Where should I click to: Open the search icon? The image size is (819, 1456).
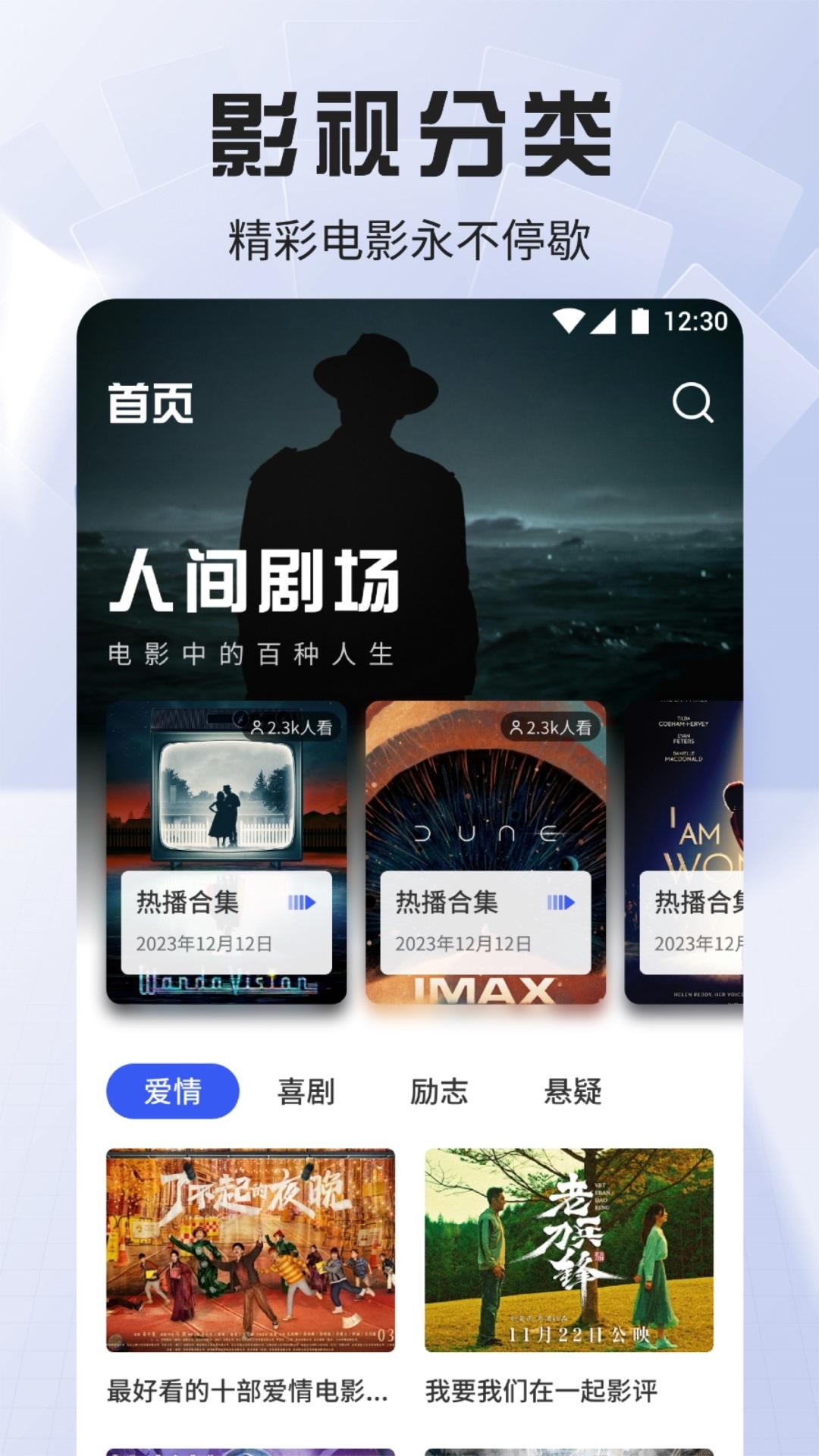pyautogui.click(x=691, y=404)
